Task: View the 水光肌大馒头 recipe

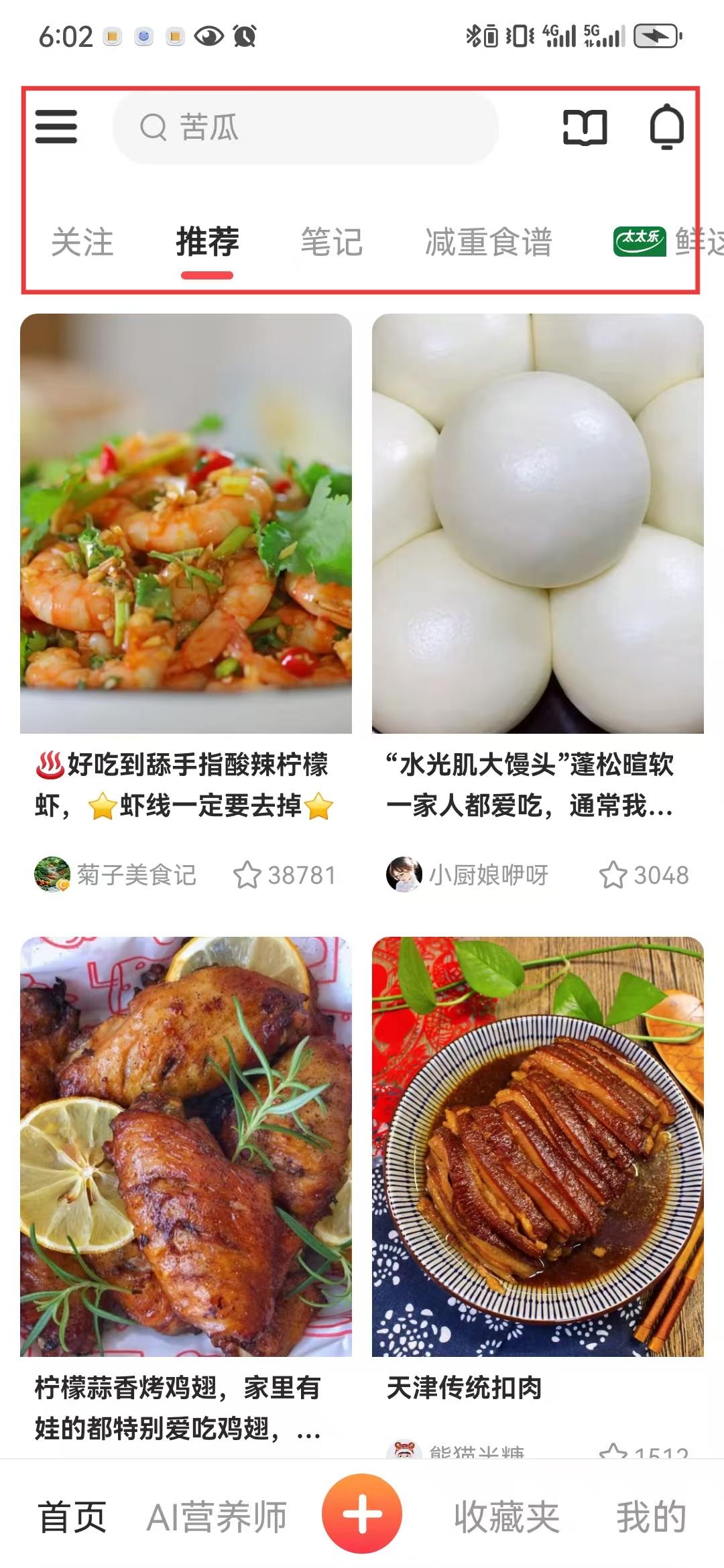Action: tap(538, 523)
